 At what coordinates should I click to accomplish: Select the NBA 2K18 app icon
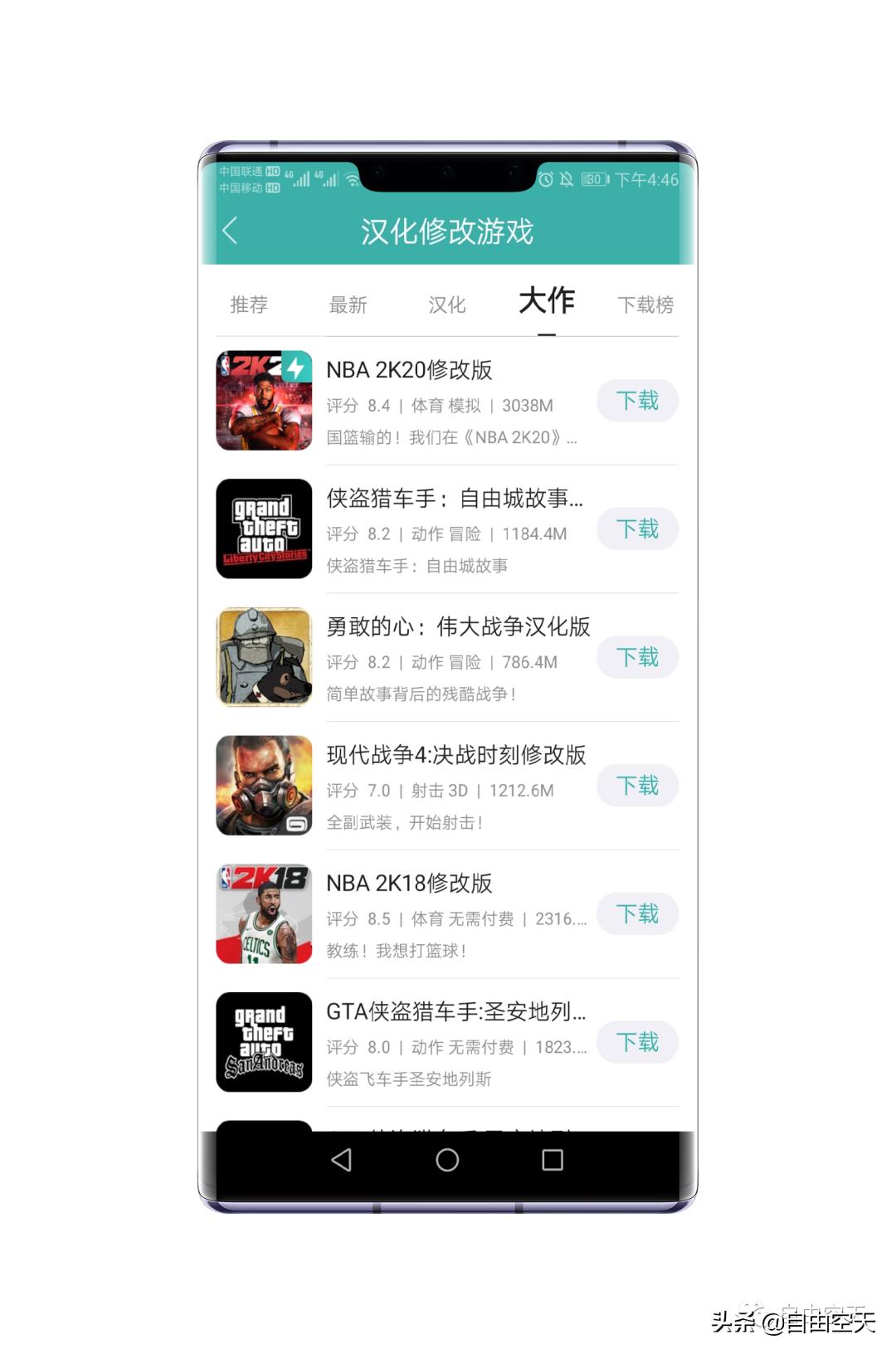[x=264, y=913]
